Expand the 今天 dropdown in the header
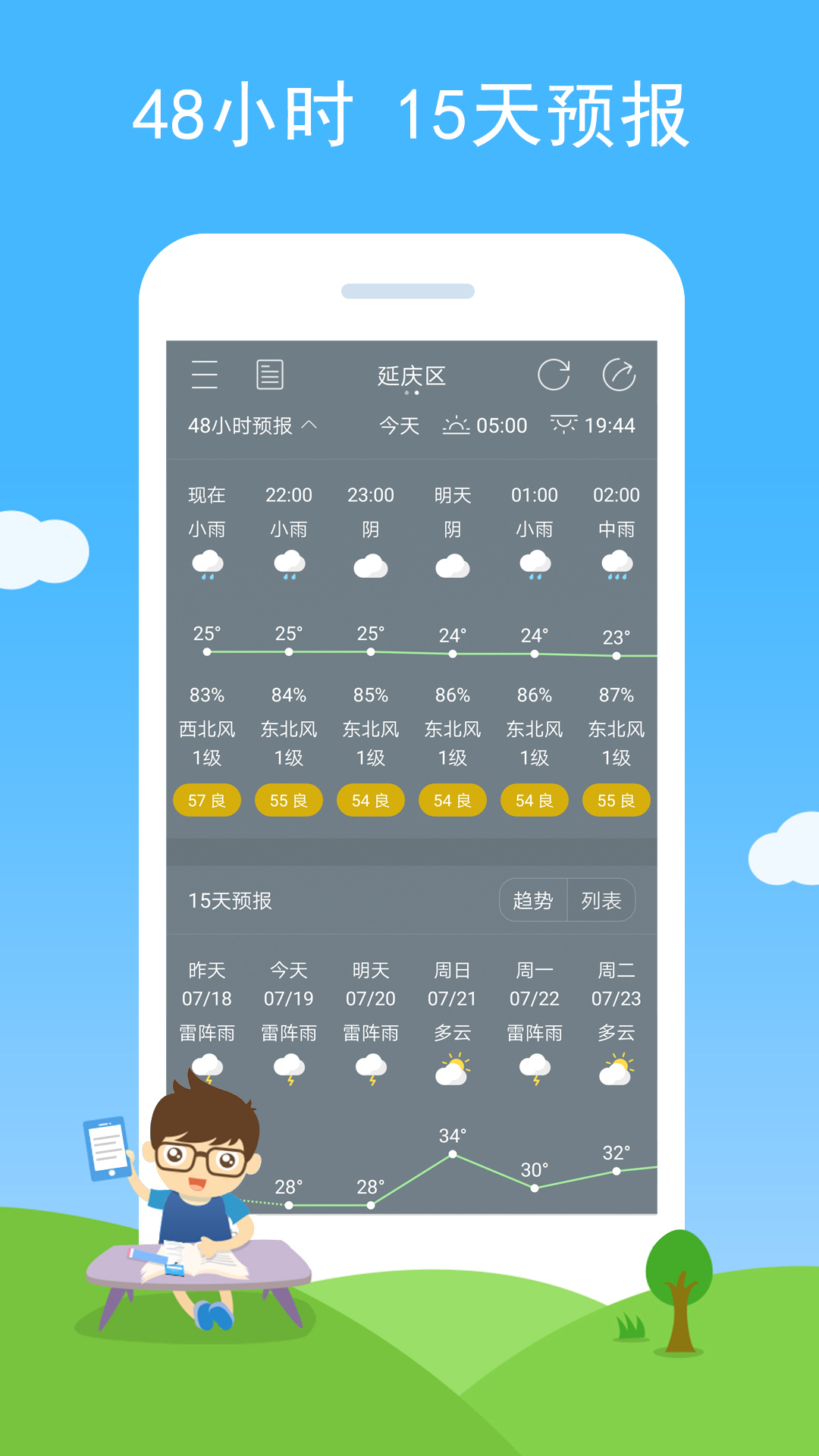The height and width of the screenshot is (1456, 819). point(400,426)
